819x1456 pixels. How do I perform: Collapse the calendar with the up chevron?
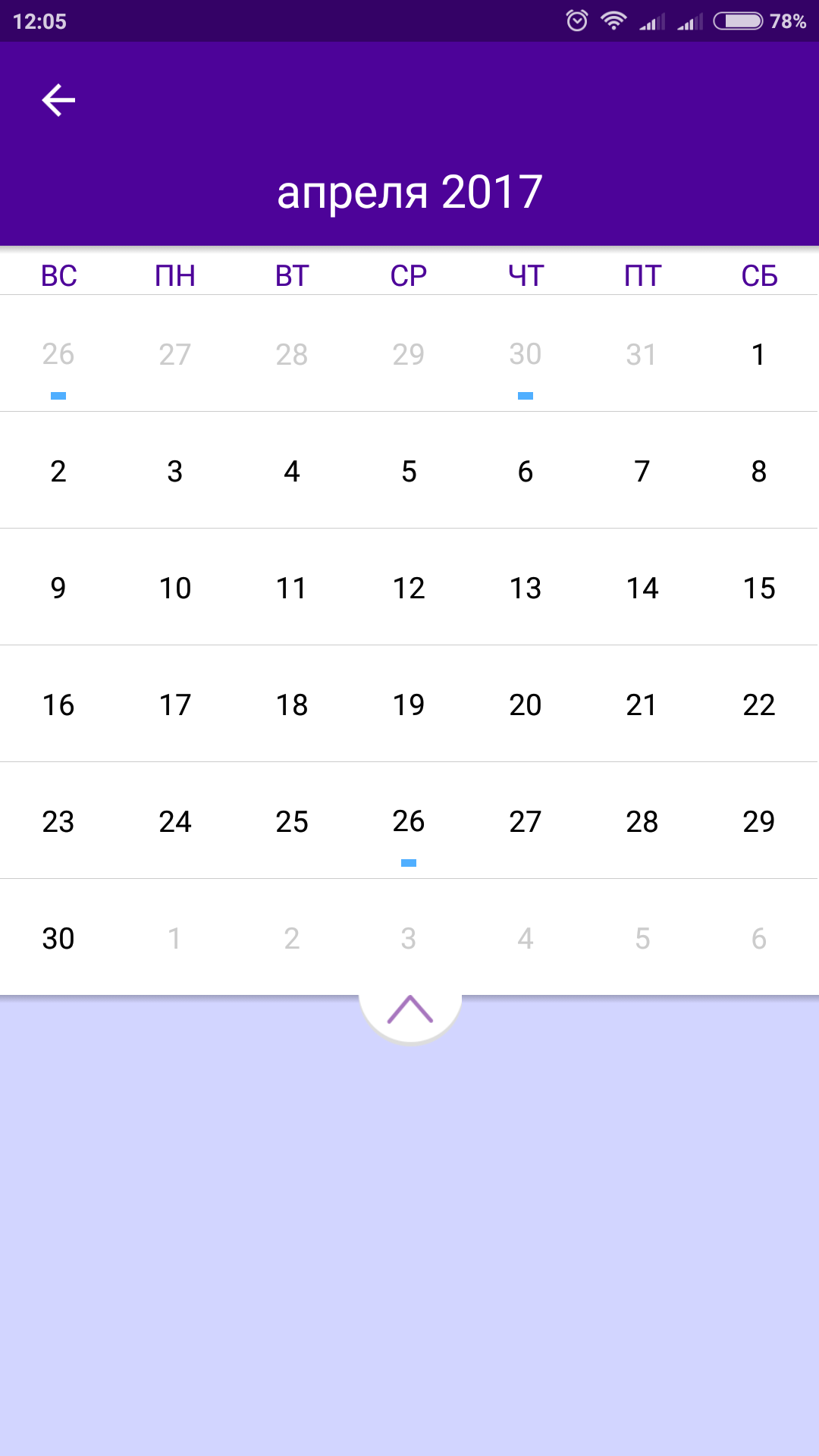point(409,1010)
